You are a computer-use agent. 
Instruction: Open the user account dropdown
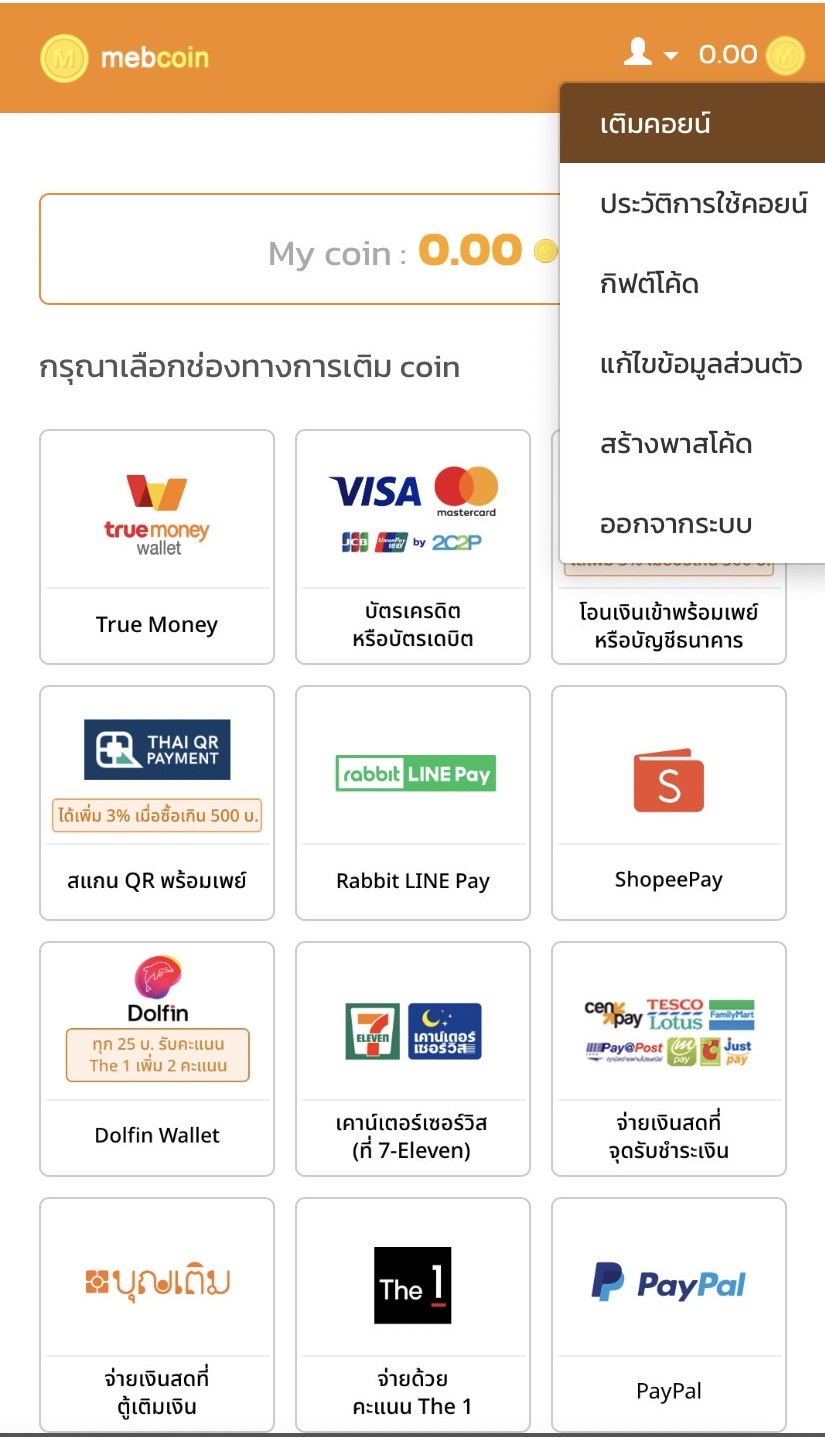point(650,53)
